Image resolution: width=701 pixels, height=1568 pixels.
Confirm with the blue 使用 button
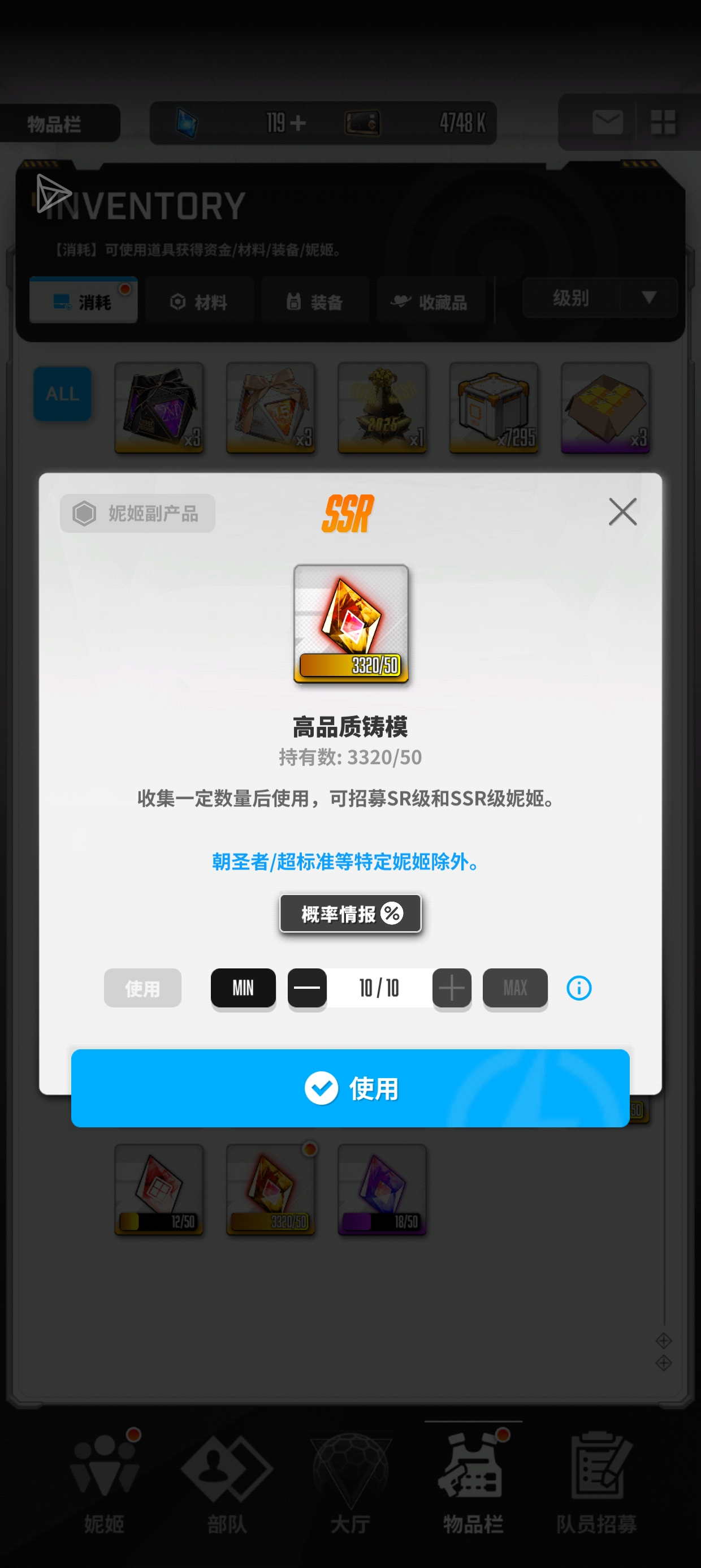pyautogui.click(x=350, y=1088)
